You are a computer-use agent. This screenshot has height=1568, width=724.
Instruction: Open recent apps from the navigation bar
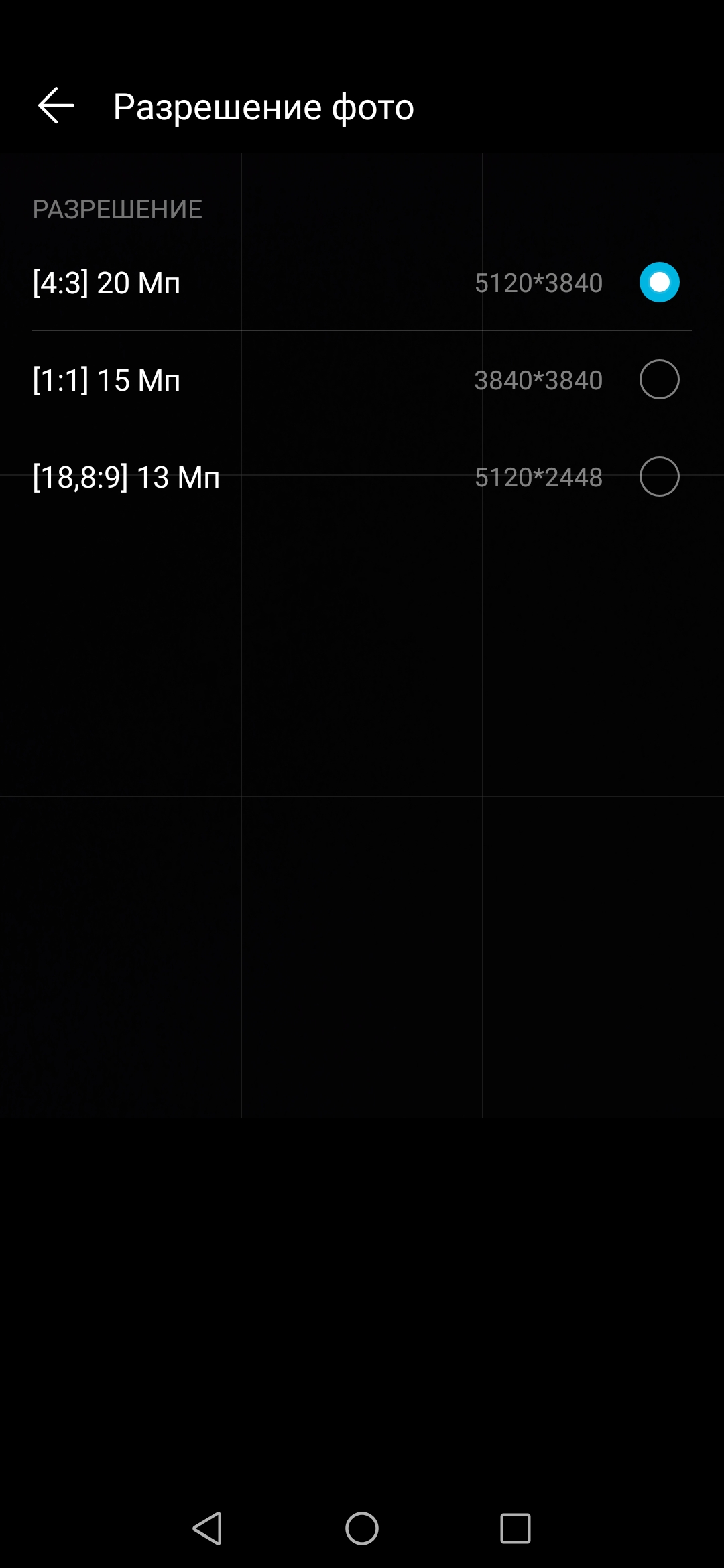(x=515, y=1528)
